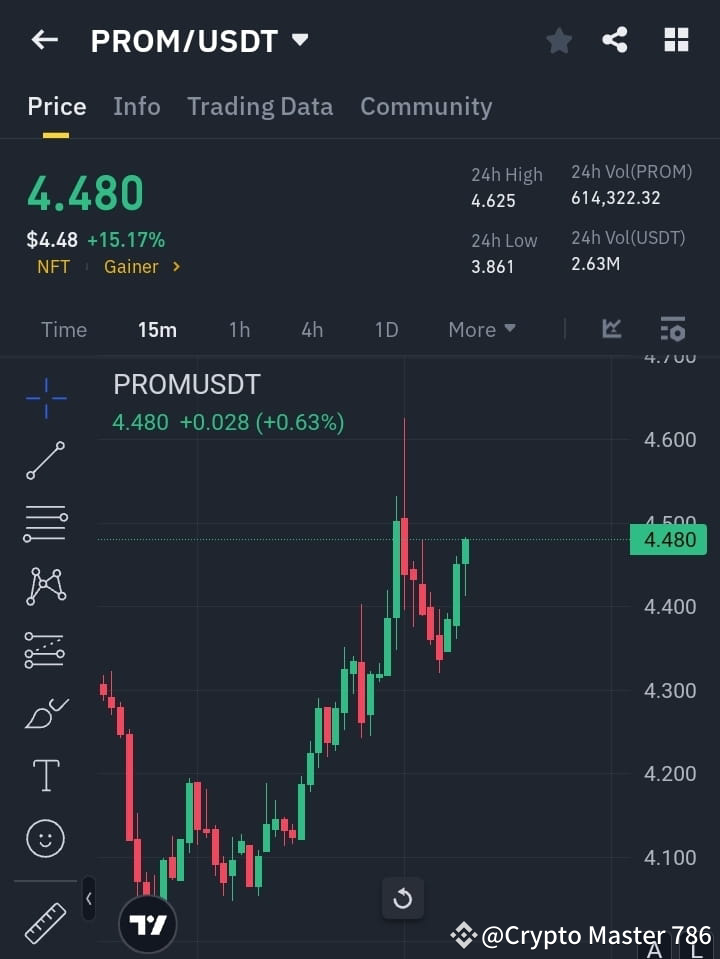The height and width of the screenshot is (959, 720).
Task: Open the emoji sticker tool
Action: click(x=45, y=838)
